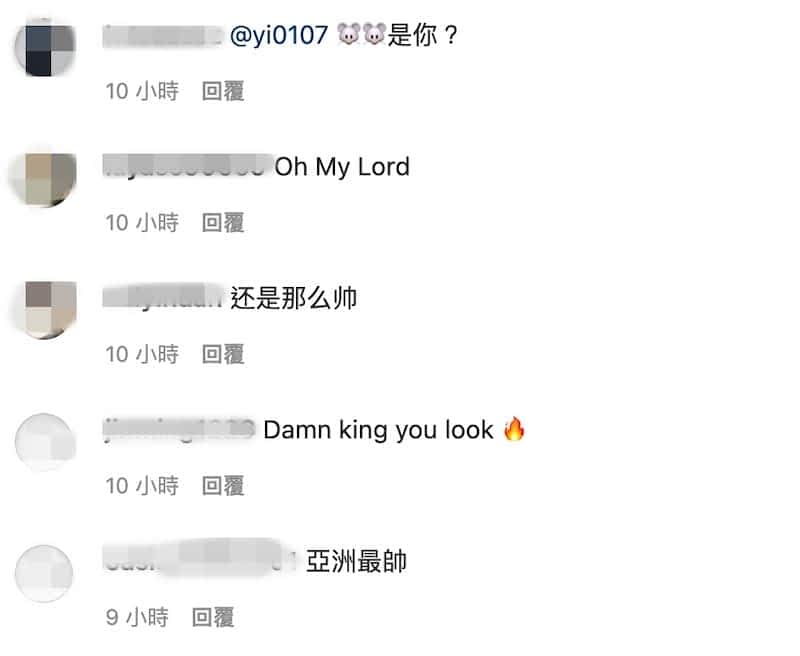
Task: Open avatar of the "Oh My Lord" commenter
Action: [x=46, y=179]
